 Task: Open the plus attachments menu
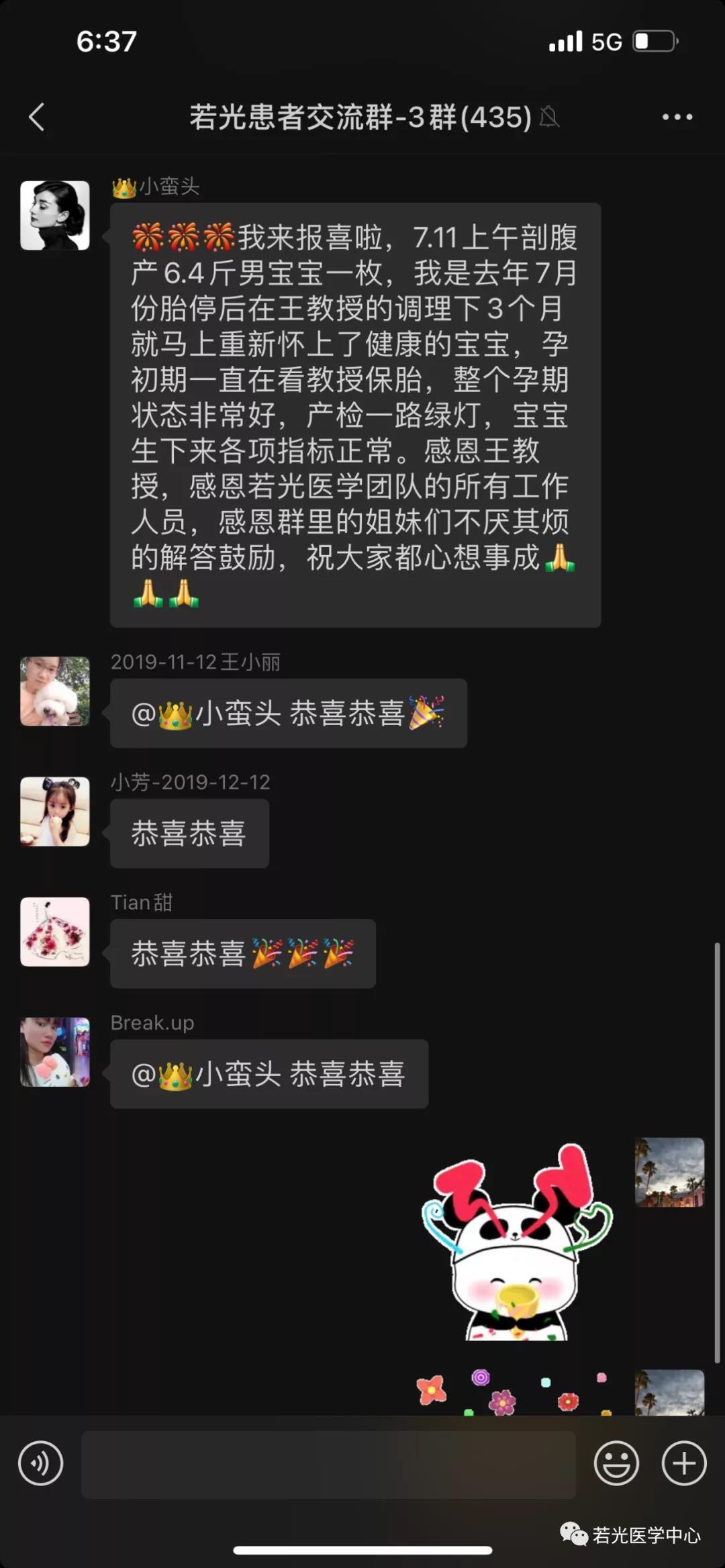pos(683,1463)
